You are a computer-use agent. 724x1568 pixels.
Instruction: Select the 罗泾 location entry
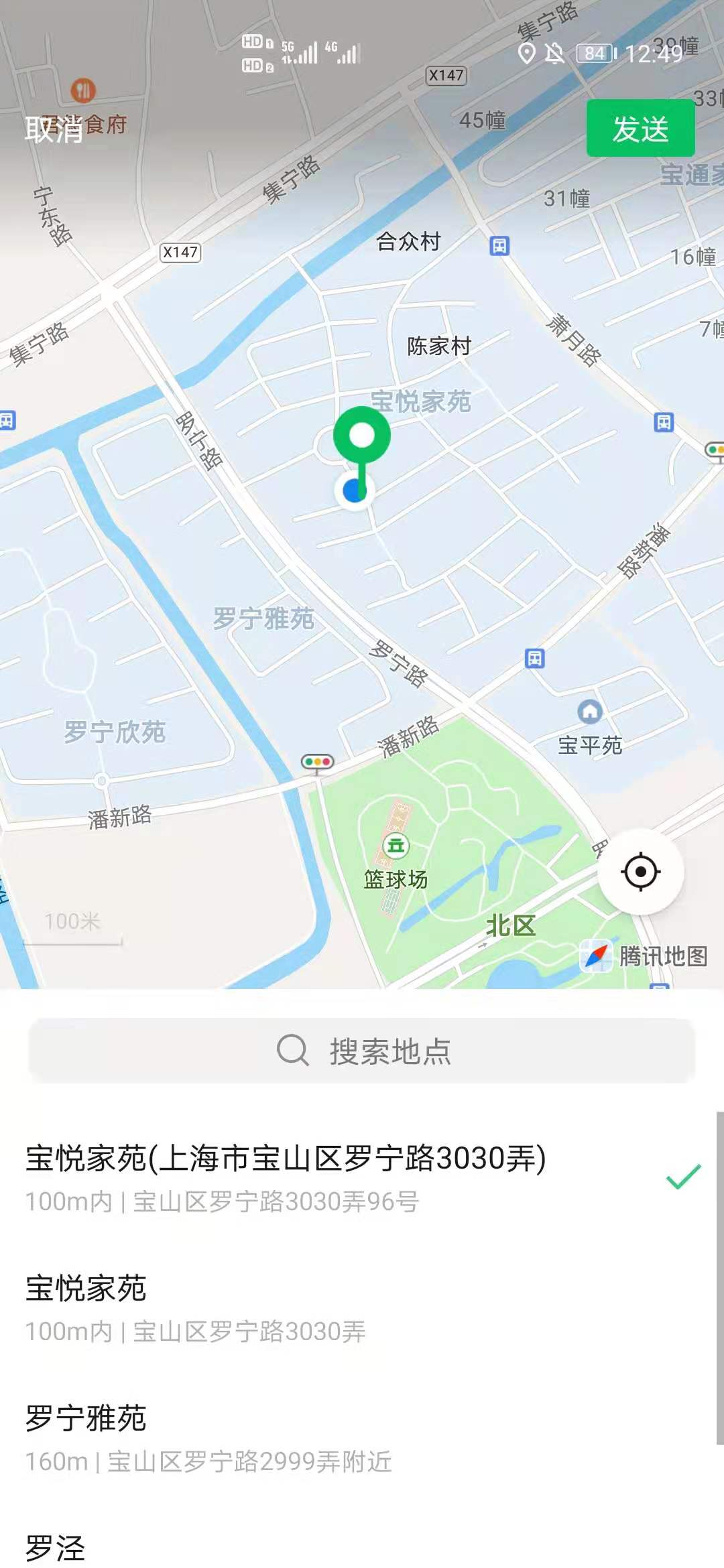56,1548
